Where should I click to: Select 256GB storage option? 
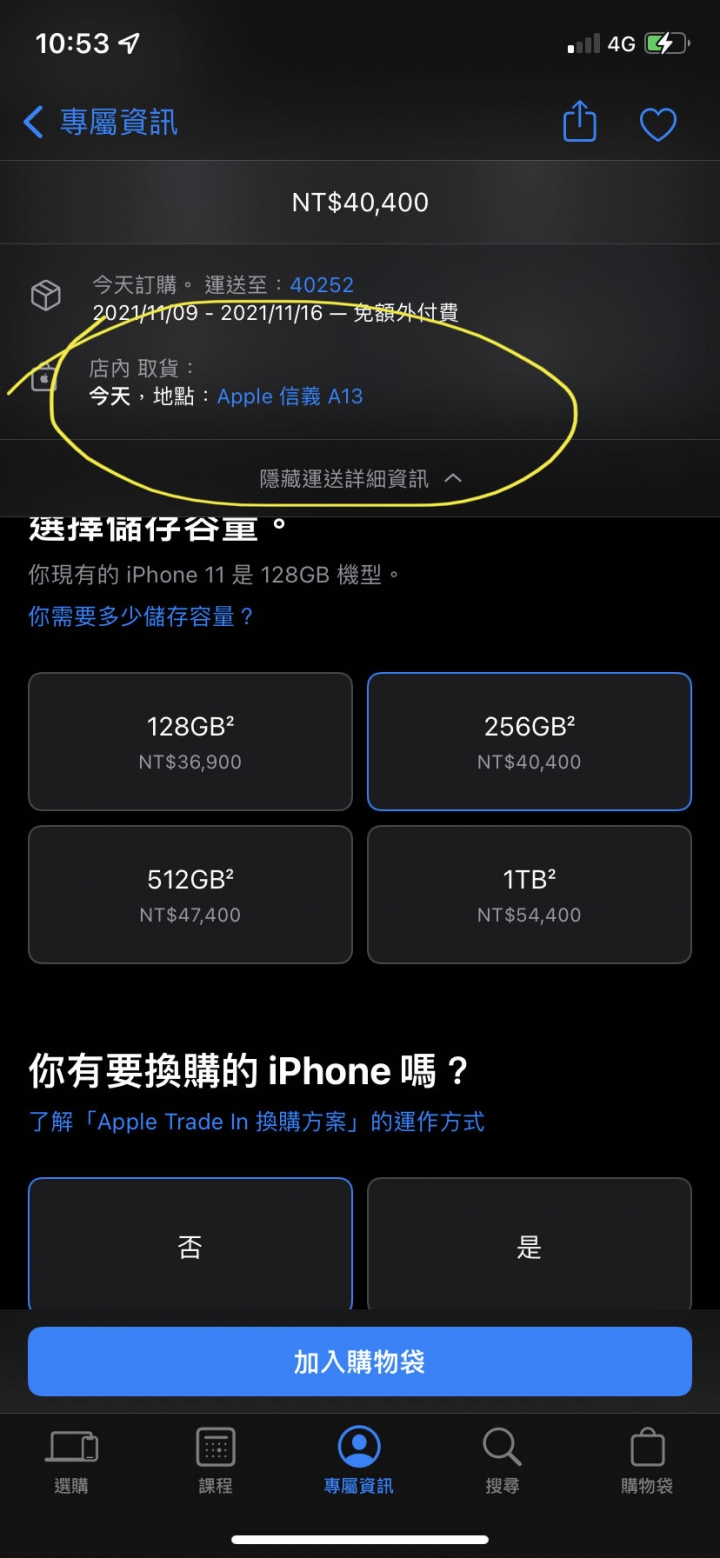pos(529,741)
